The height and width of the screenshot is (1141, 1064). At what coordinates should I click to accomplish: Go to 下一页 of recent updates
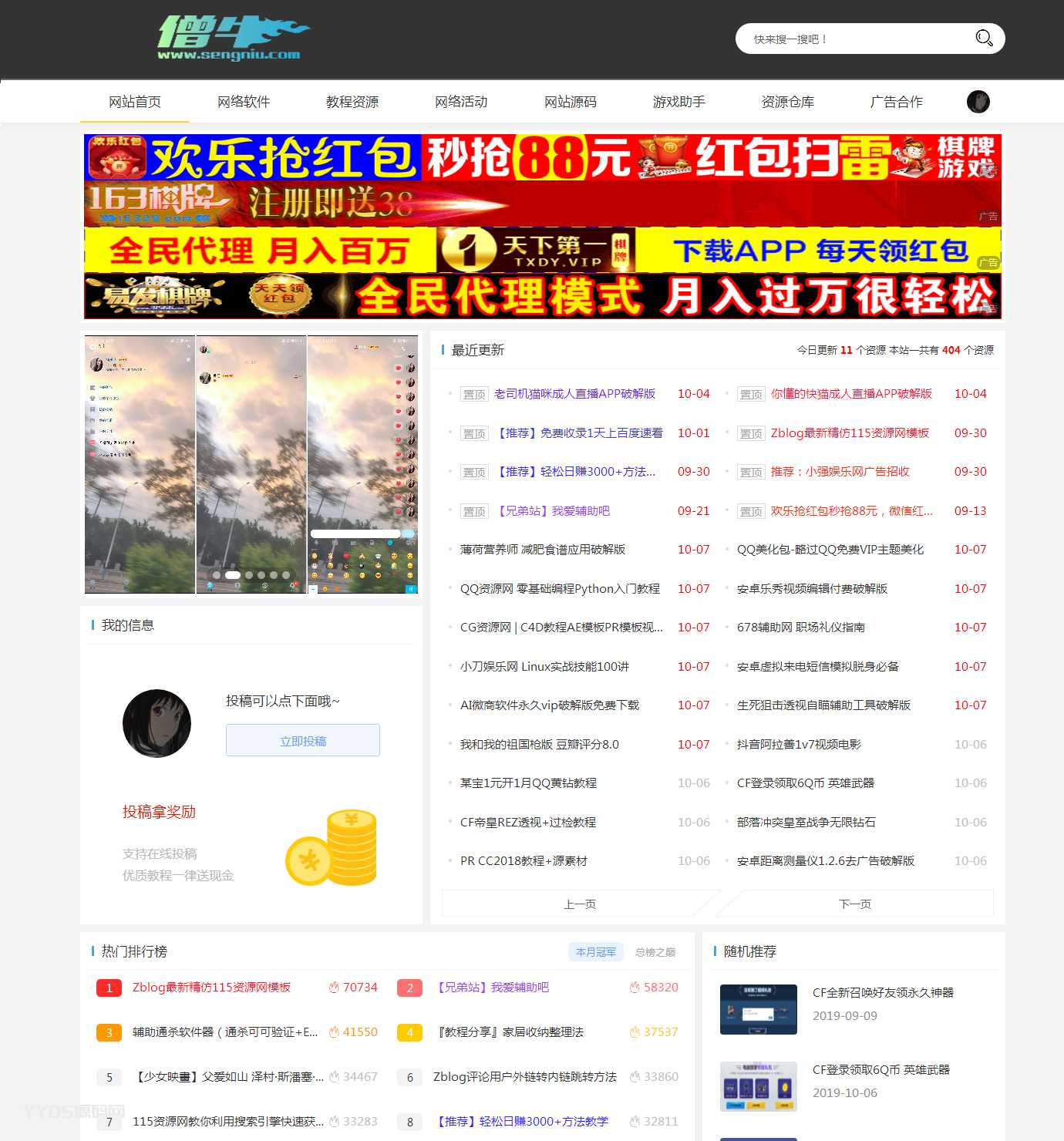[855, 904]
